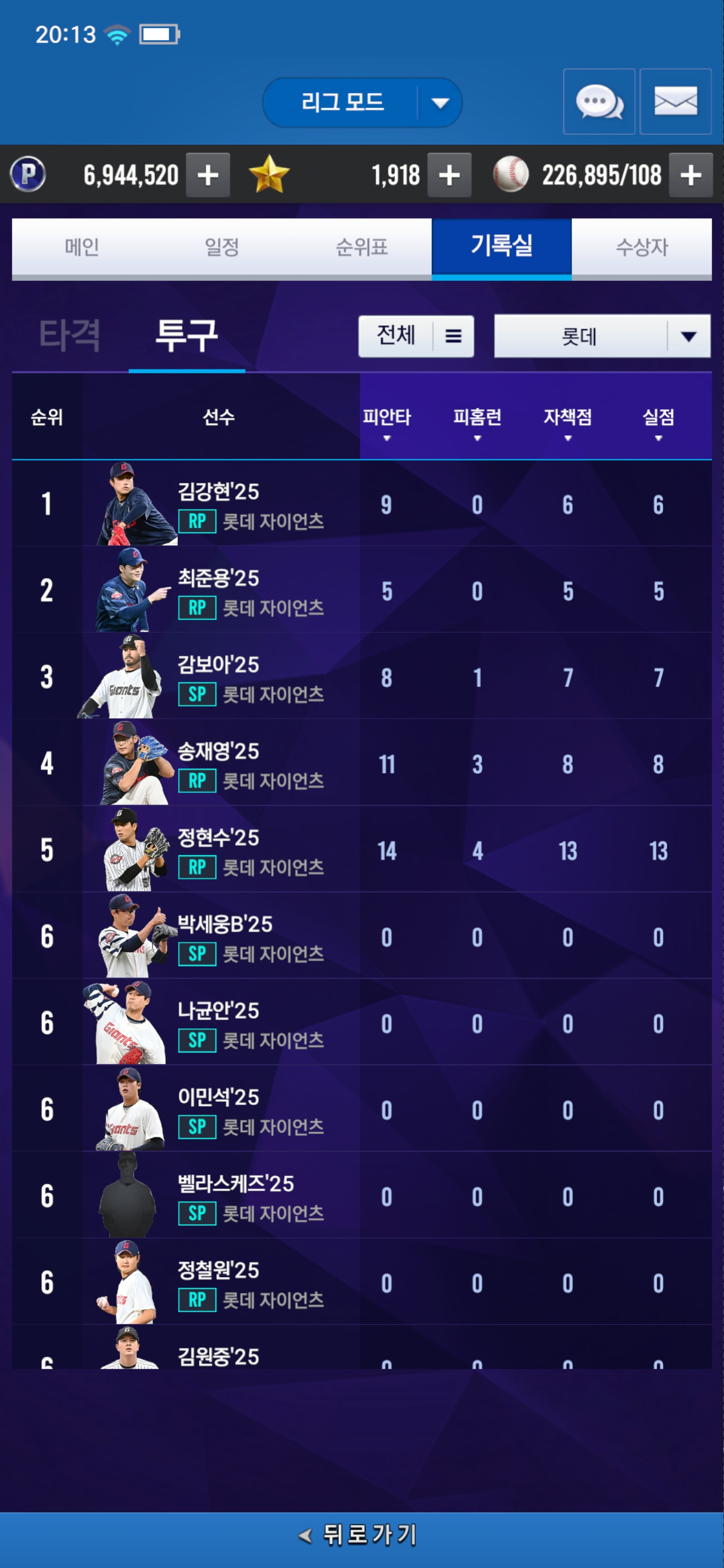724x1568 pixels.
Task: Open the 전체 filter menu
Action: (x=416, y=336)
